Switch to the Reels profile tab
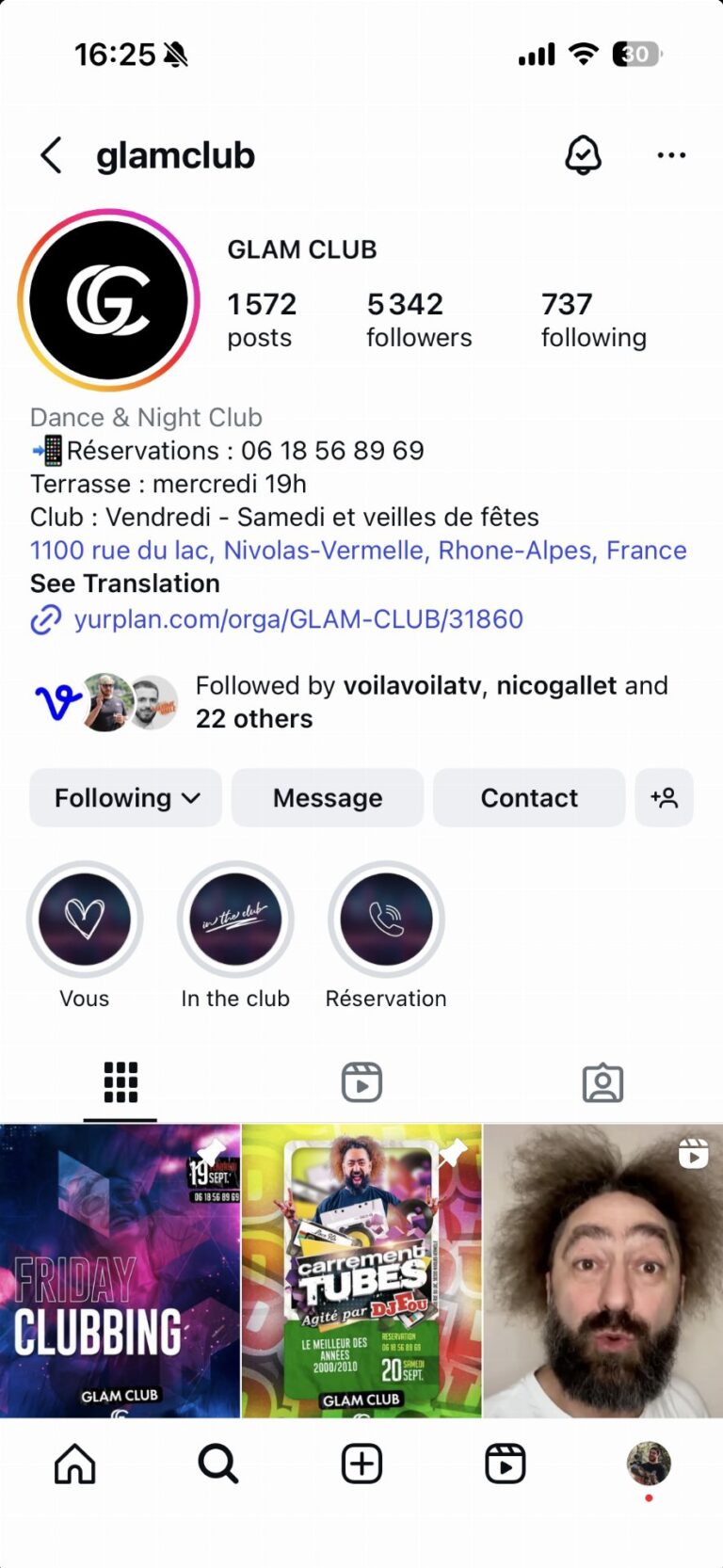723x1568 pixels. click(x=361, y=1082)
